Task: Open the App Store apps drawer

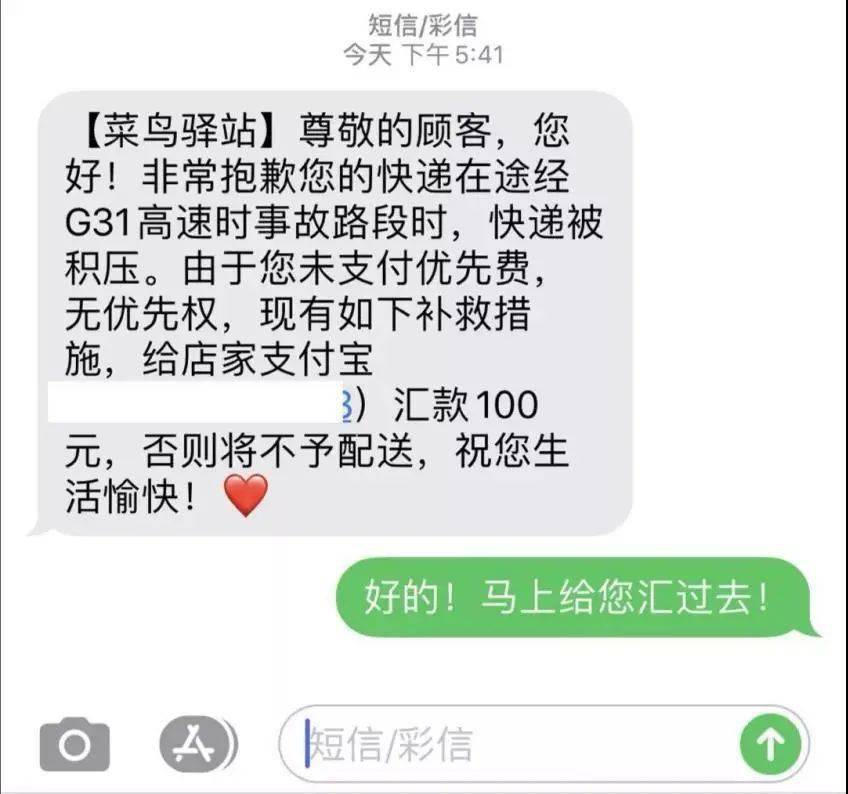Action: [x=196, y=744]
